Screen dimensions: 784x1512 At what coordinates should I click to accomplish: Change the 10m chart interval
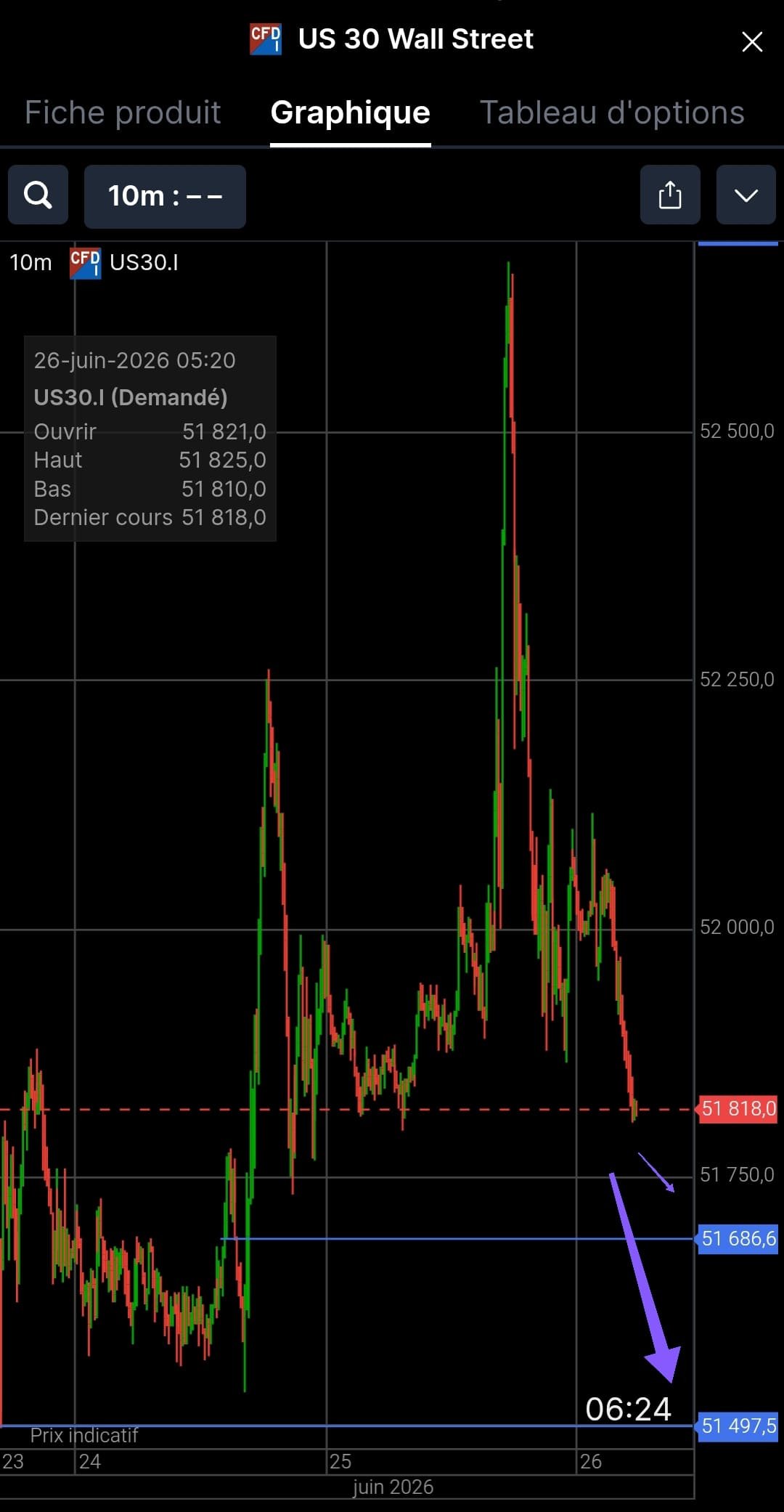point(165,196)
